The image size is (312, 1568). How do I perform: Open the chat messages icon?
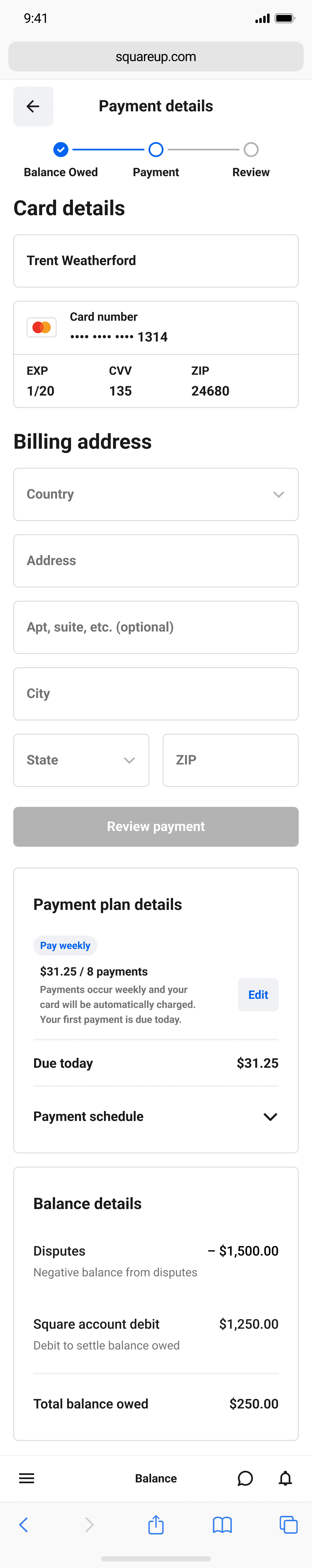click(x=245, y=1478)
